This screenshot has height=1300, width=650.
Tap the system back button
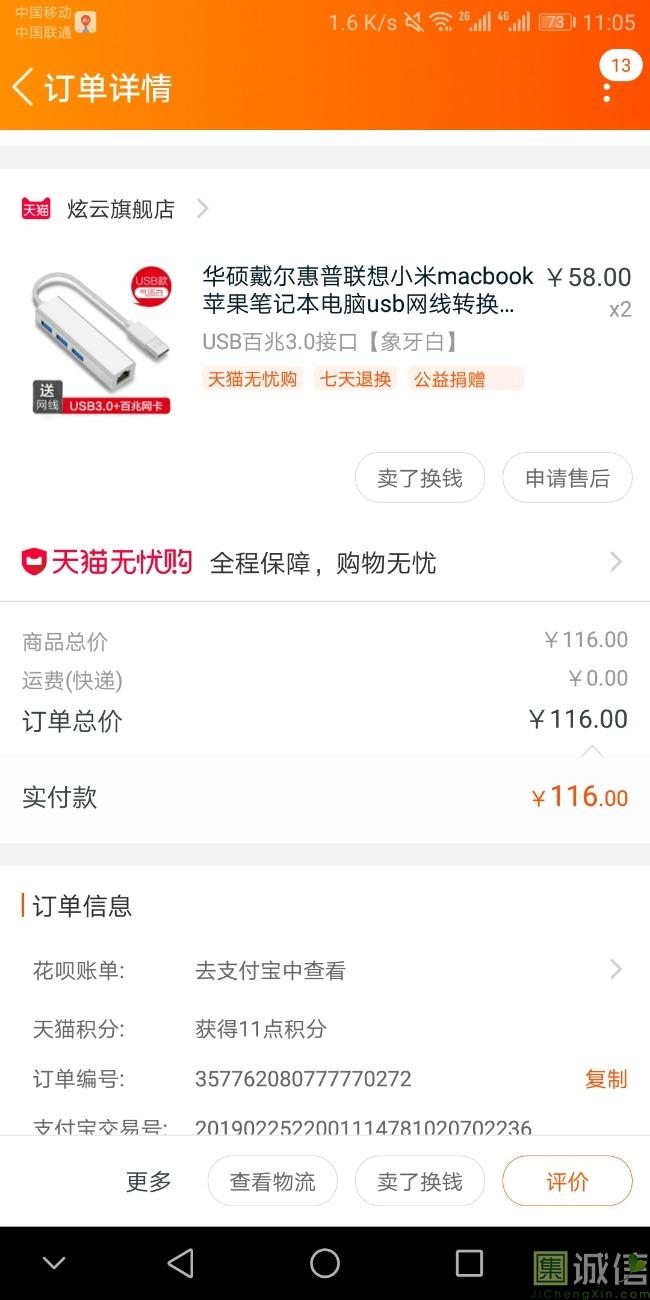(x=181, y=1263)
